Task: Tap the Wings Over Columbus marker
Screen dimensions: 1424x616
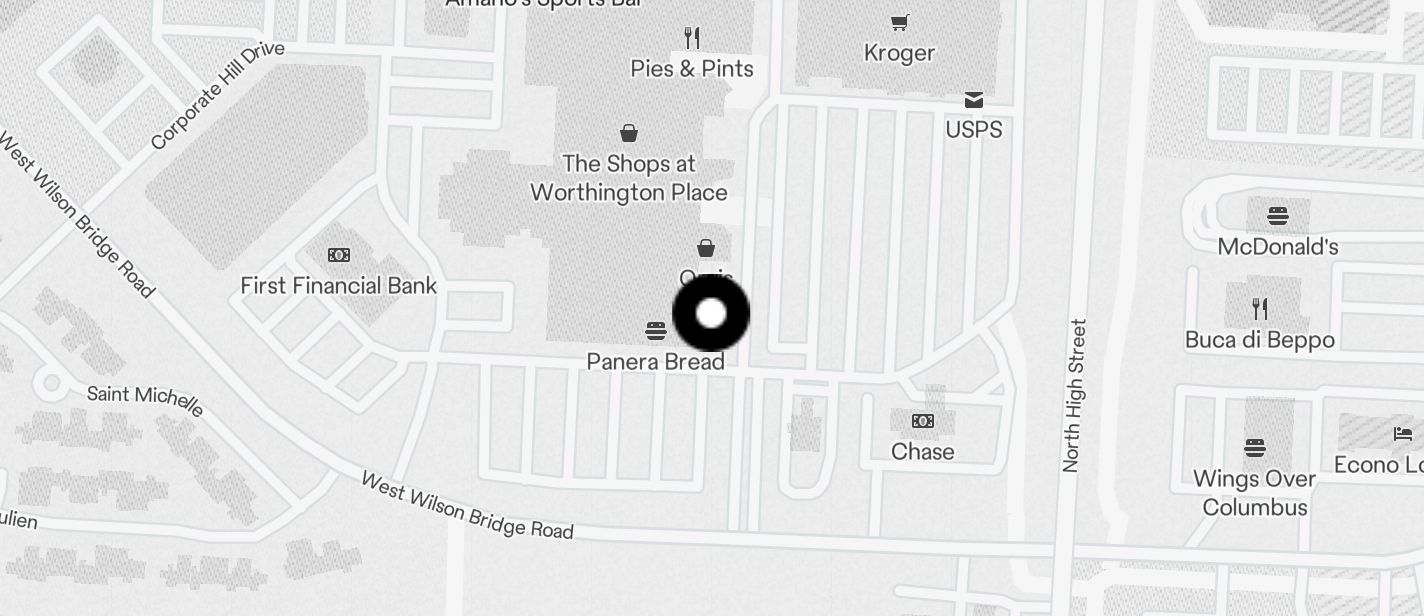Action: tap(1255, 447)
